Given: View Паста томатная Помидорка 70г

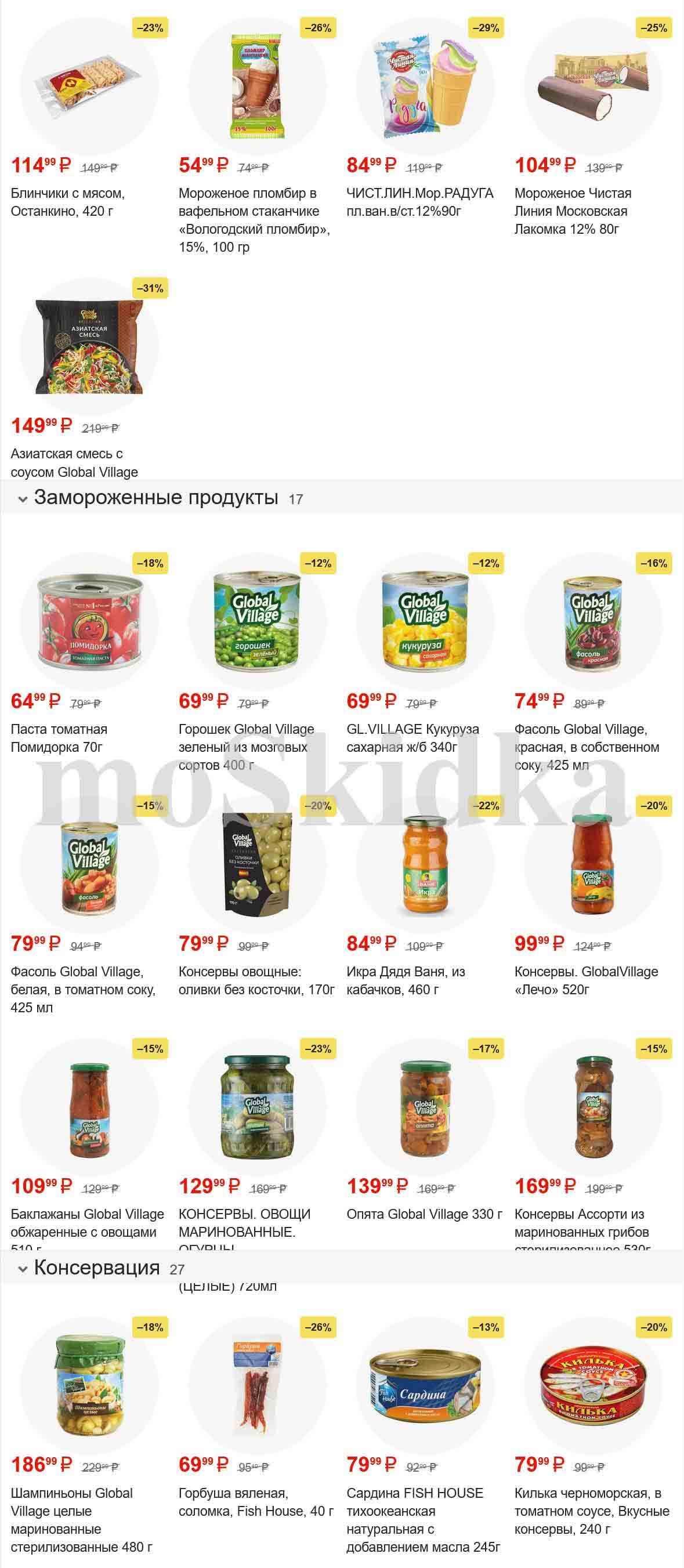Looking at the screenshot, I should pos(89,622).
